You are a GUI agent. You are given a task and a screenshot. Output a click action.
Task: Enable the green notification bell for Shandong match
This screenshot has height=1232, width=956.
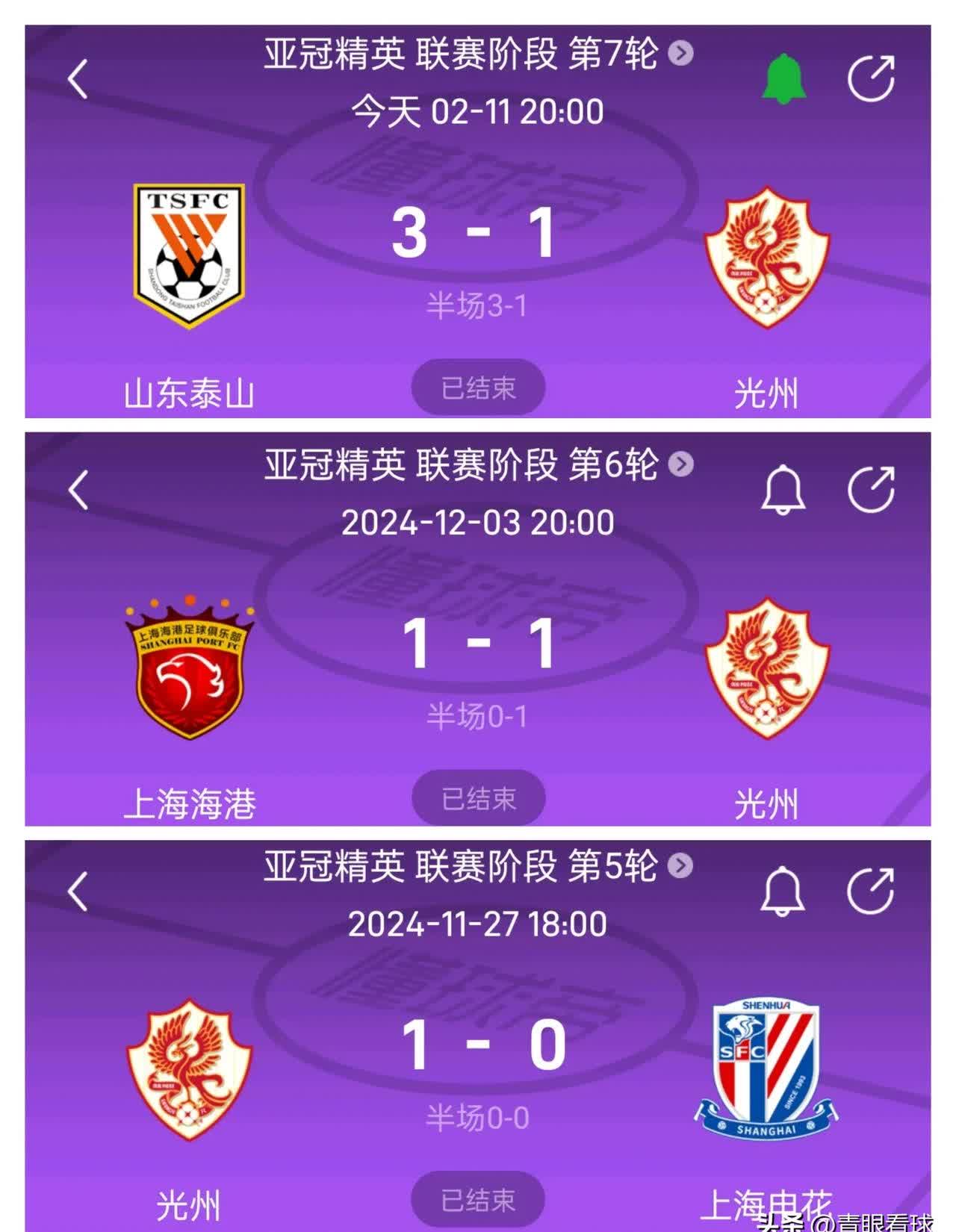click(x=783, y=75)
